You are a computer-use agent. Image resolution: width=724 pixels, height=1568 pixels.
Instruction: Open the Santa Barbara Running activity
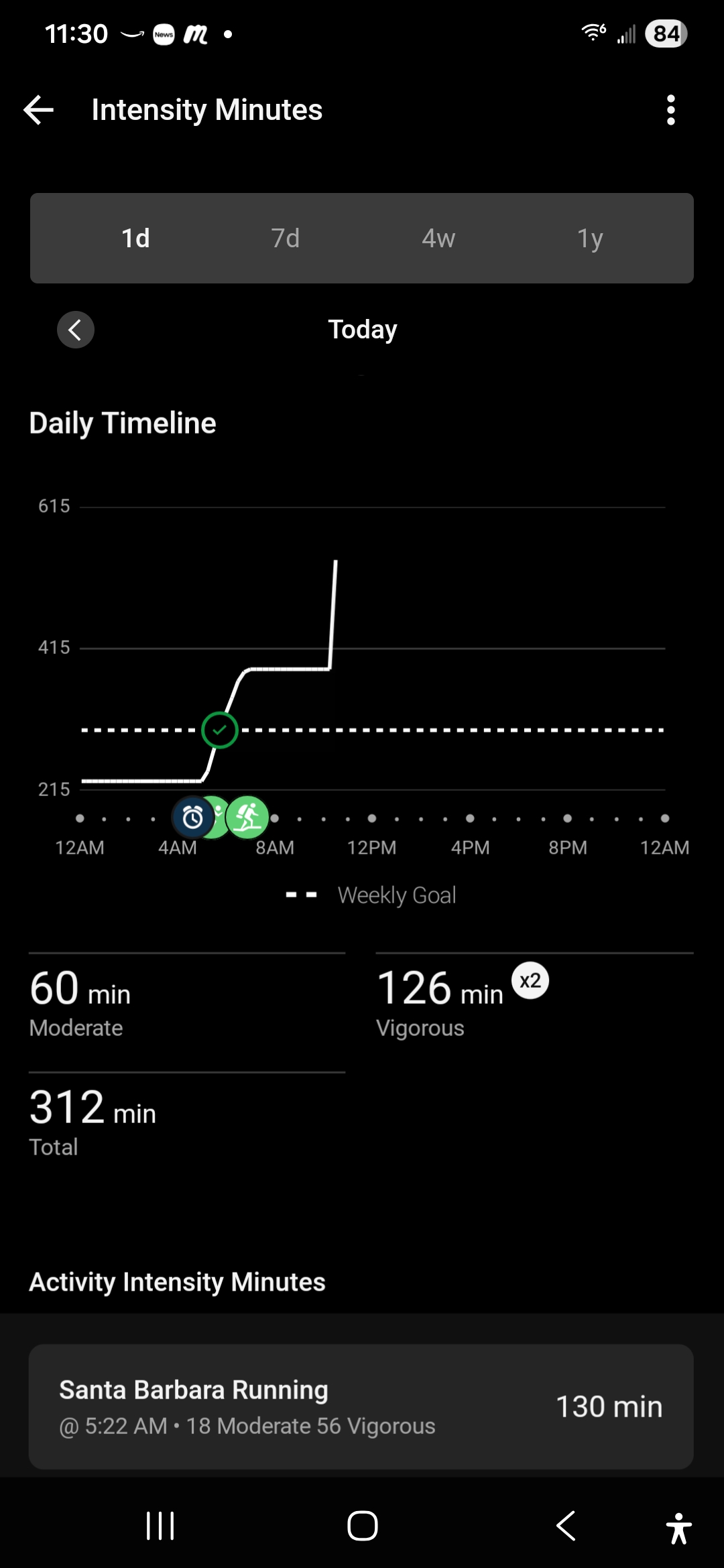tap(361, 1407)
